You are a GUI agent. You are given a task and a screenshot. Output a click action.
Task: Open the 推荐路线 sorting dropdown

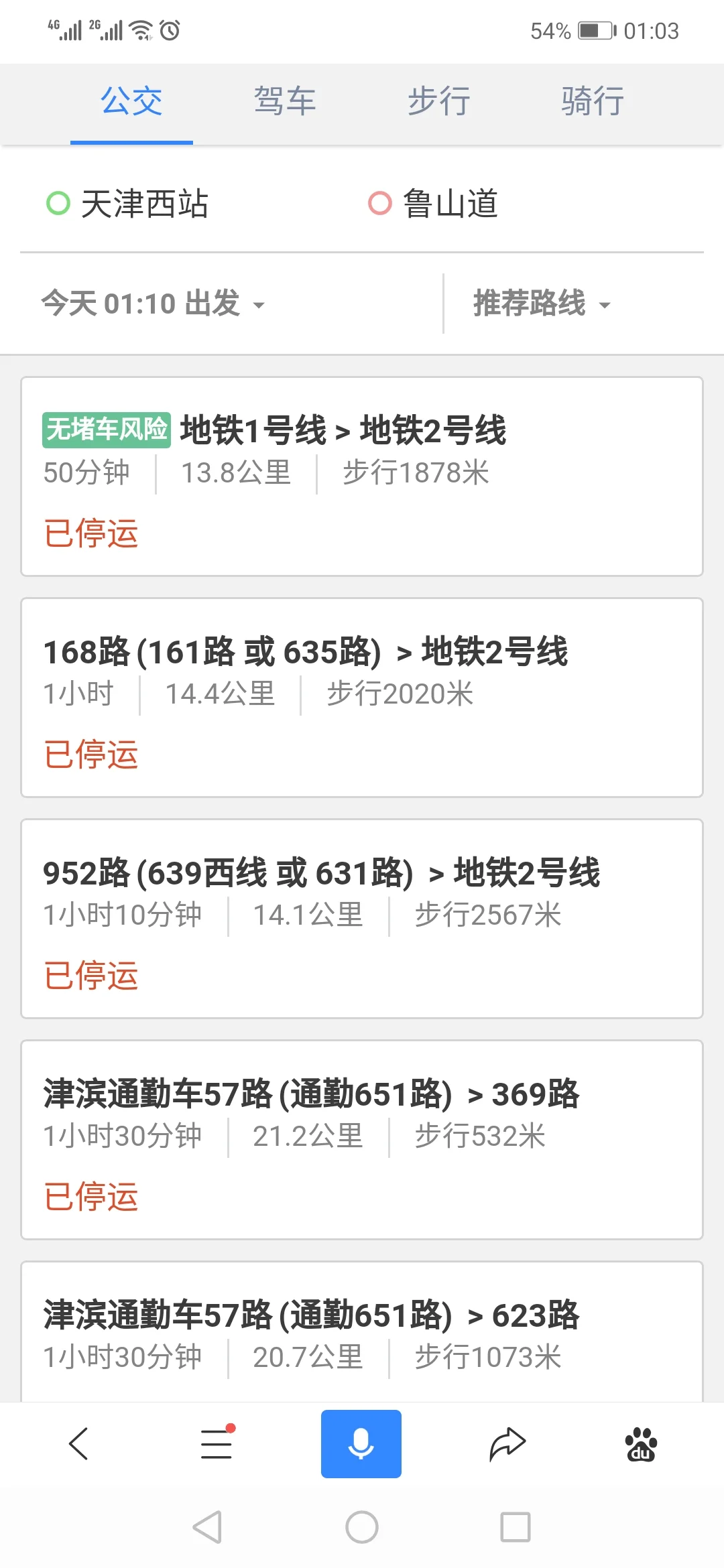[x=529, y=304]
